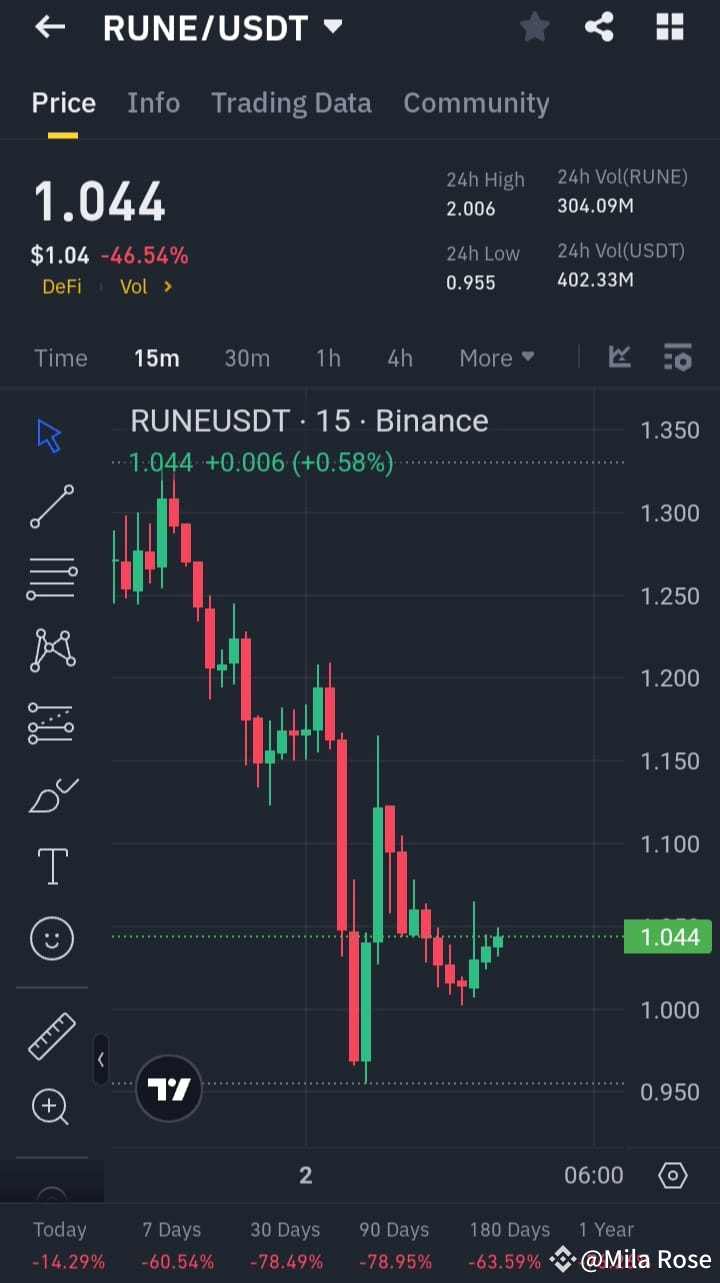Select the Text annotation tool

(x=51, y=866)
